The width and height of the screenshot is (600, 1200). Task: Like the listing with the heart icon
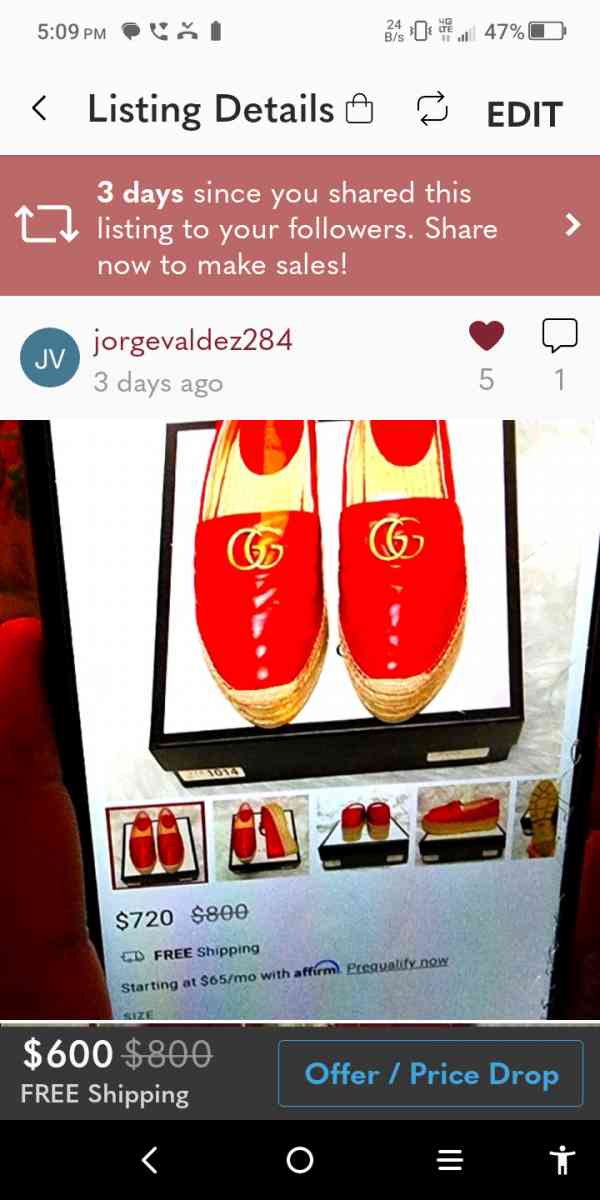coord(486,337)
